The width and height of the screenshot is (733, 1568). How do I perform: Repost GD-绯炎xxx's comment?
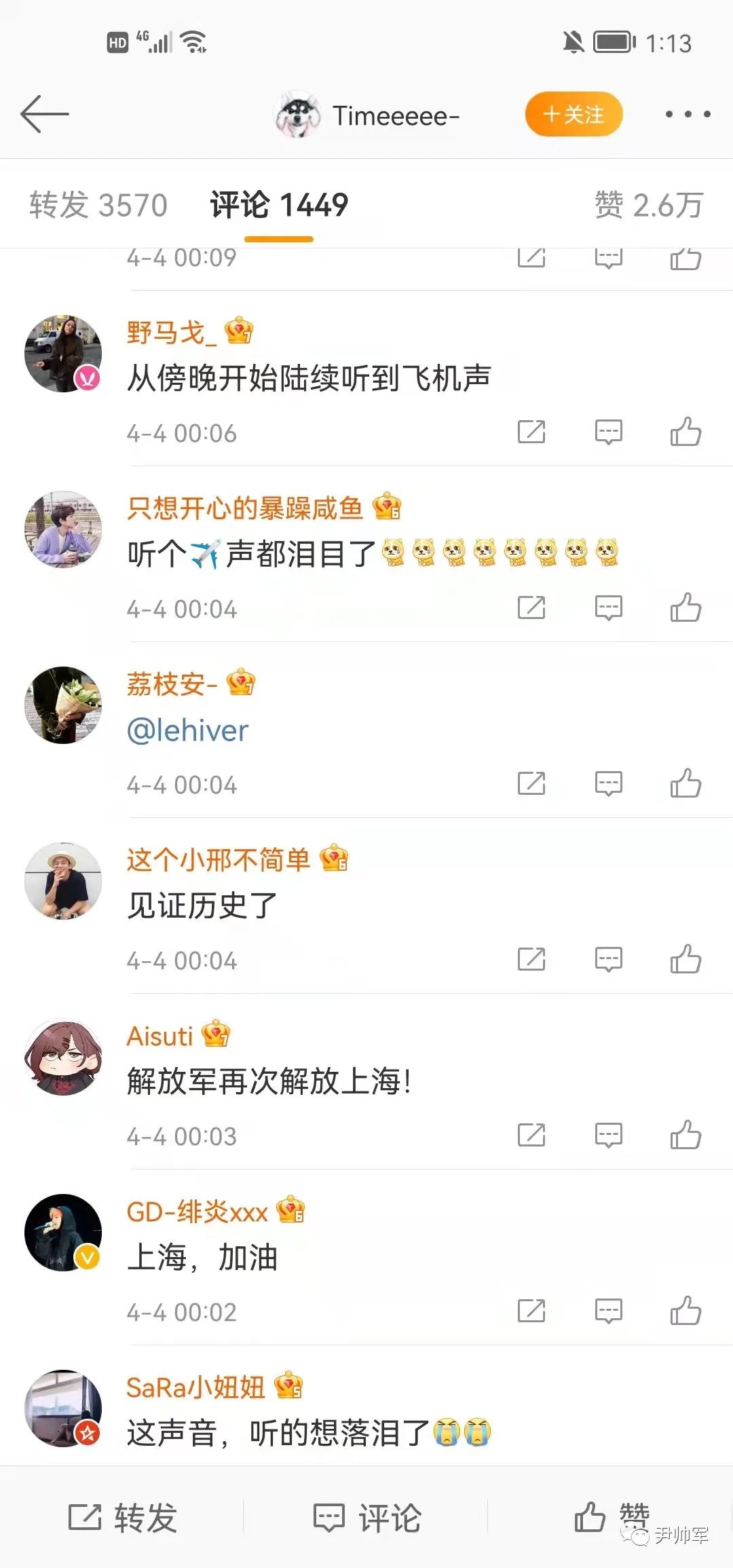[x=531, y=1311]
